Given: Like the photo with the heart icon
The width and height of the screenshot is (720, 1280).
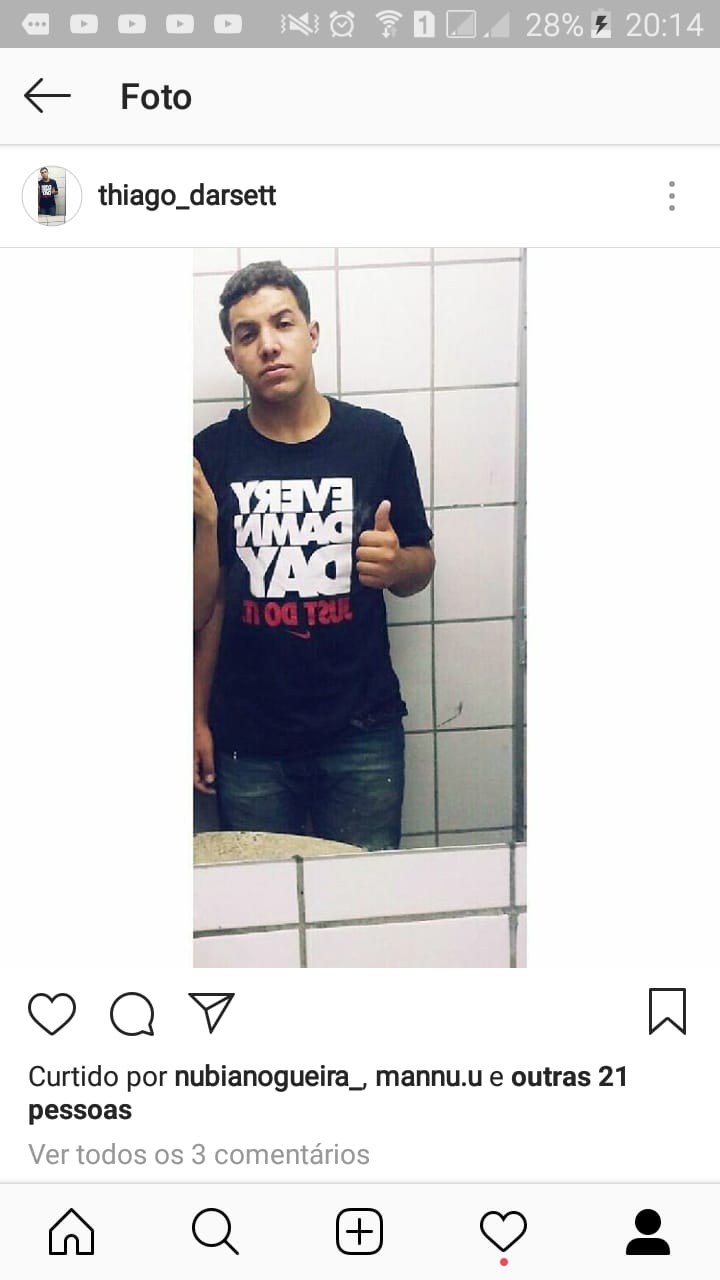Looking at the screenshot, I should tap(52, 1013).
